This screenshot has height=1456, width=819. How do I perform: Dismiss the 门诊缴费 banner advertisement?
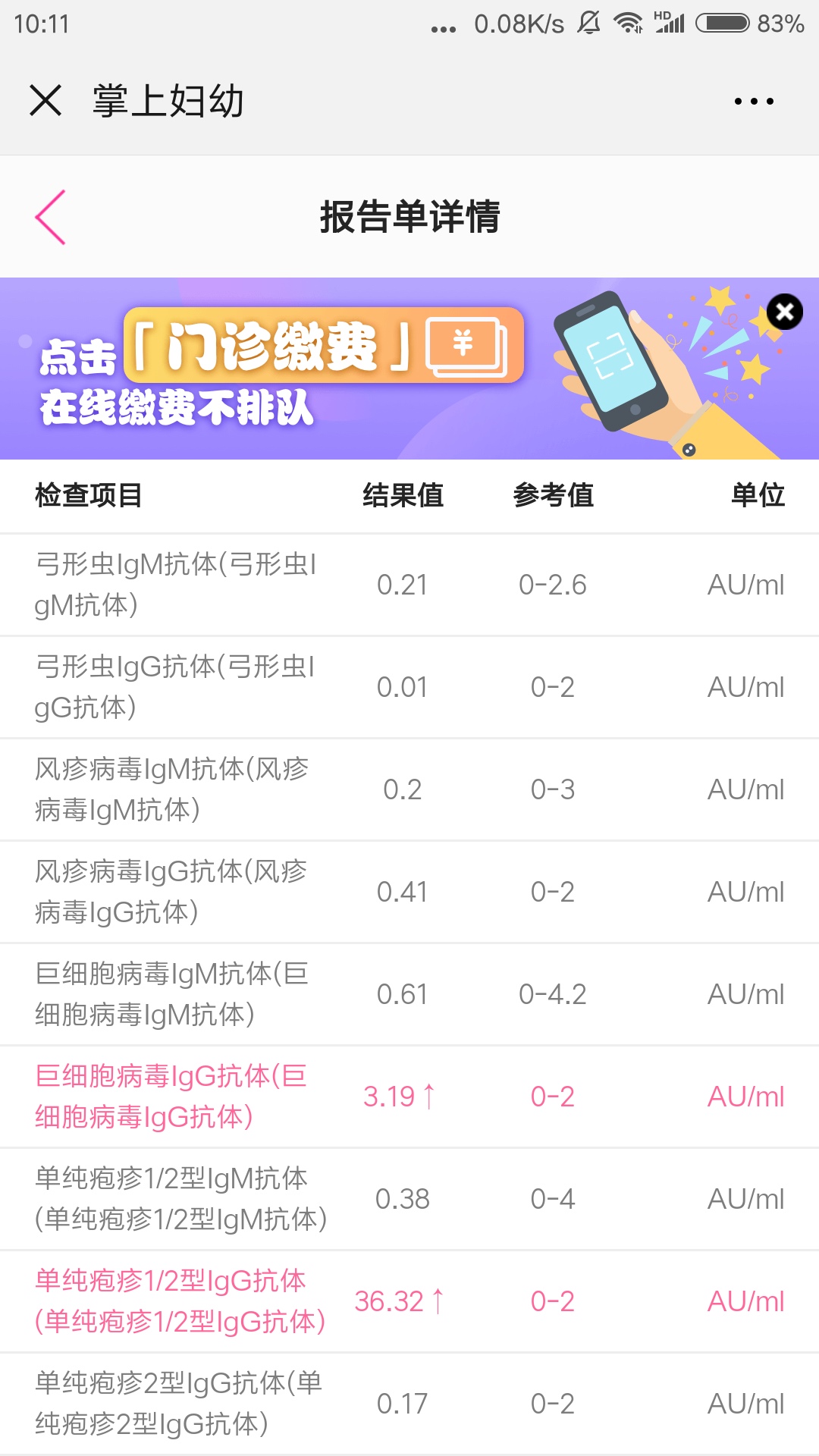(x=784, y=312)
